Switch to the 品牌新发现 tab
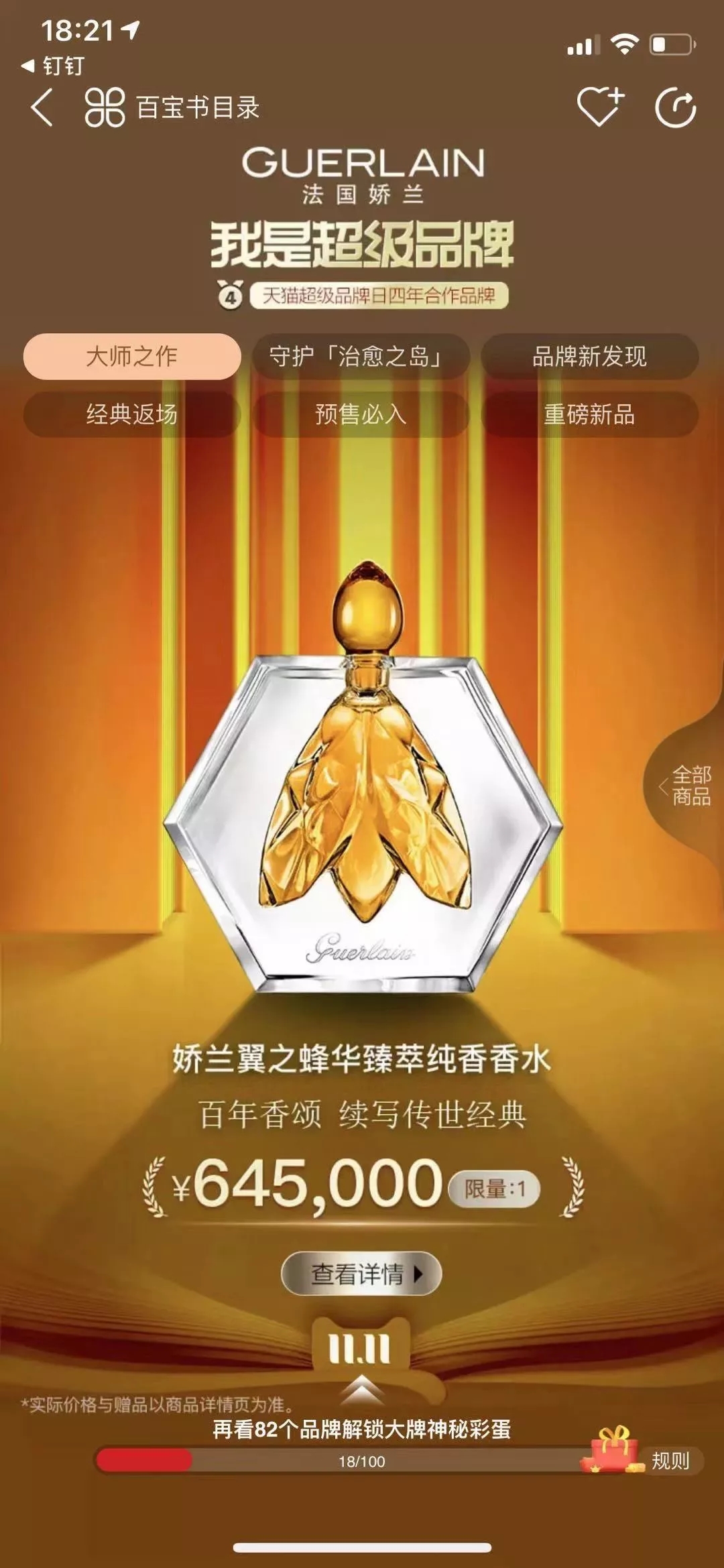The image size is (724, 1568). click(589, 357)
